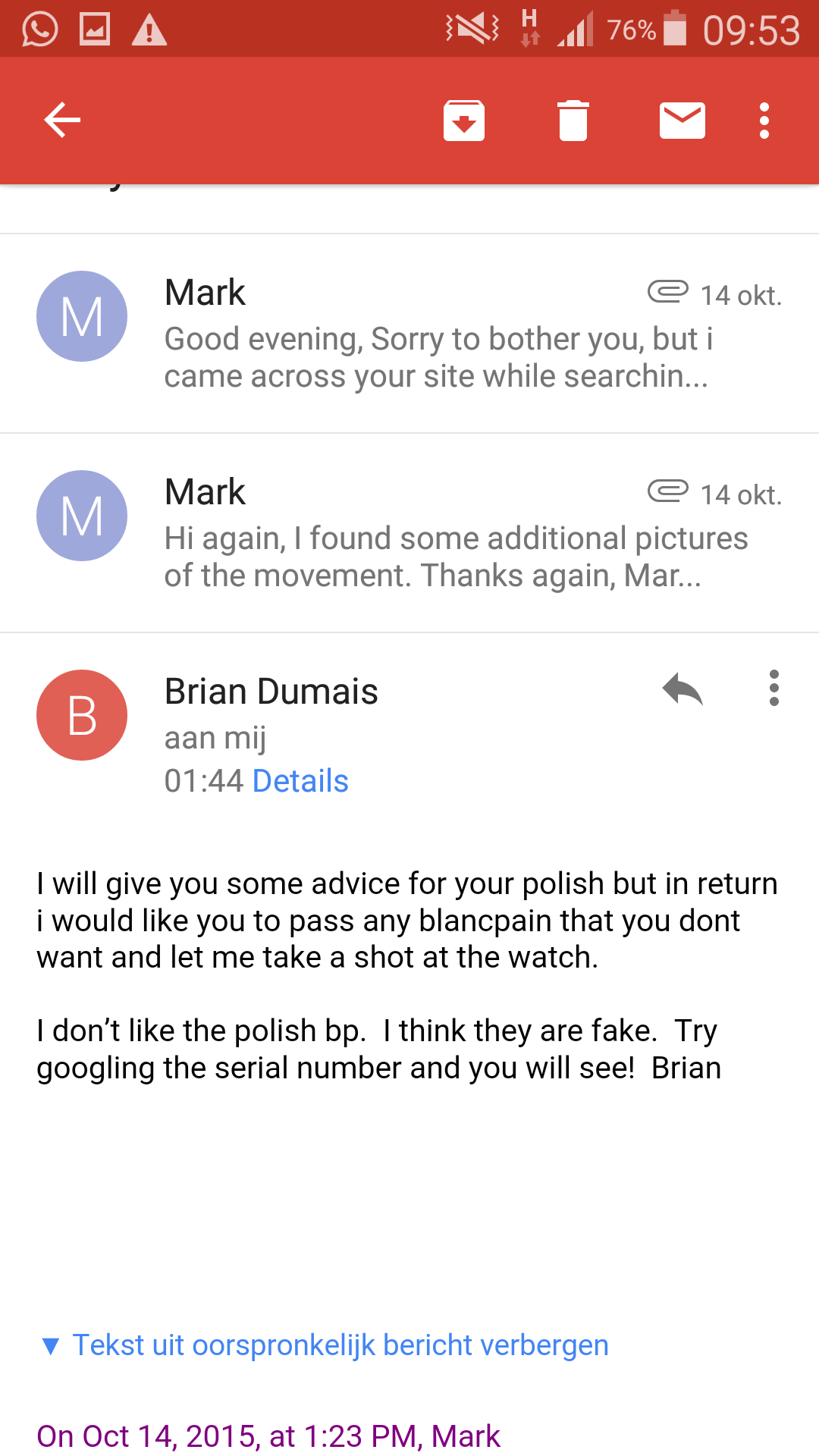The width and height of the screenshot is (819, 1456).
Task: Expand Mark's message starting 'Good evening'
Action: point(409,334)
